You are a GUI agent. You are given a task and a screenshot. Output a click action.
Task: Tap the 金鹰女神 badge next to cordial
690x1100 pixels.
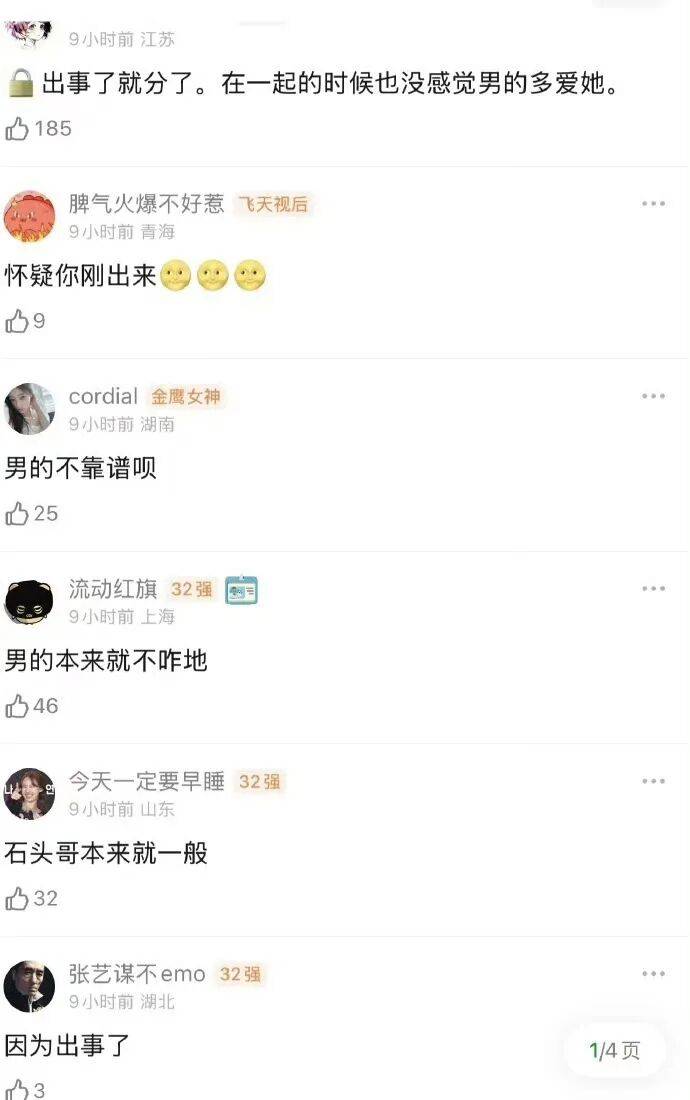(186, 397)
